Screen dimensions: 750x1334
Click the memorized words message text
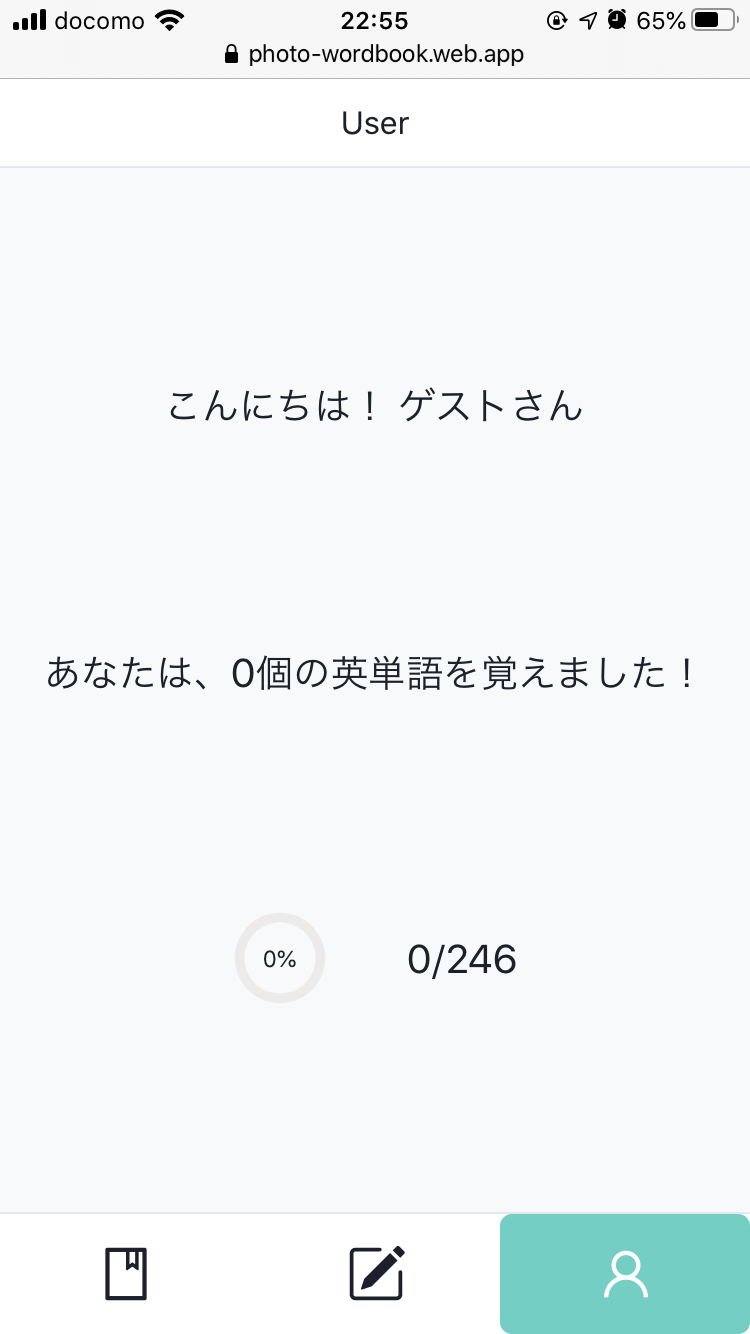375,673
